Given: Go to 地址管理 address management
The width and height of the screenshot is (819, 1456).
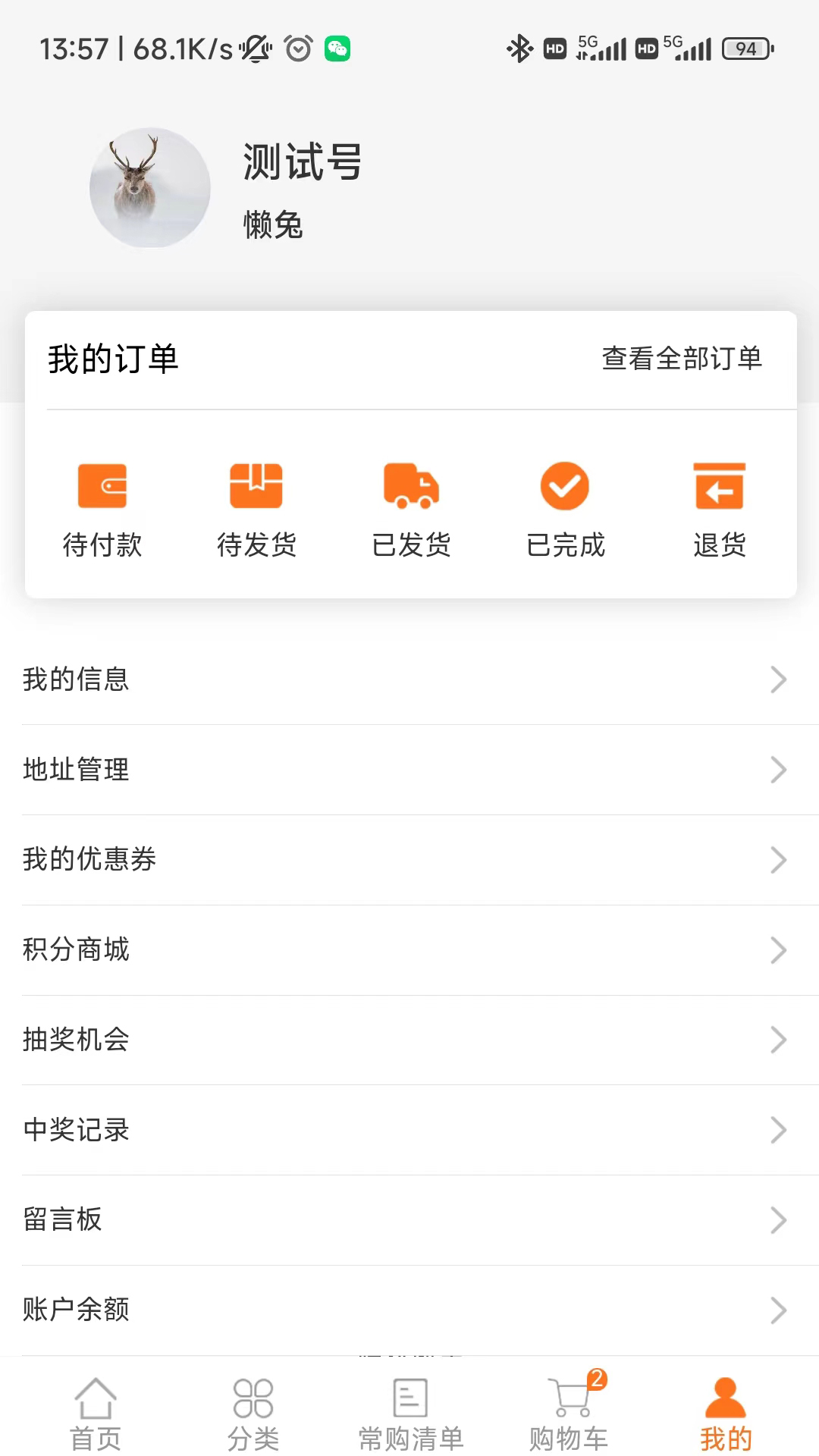Looking at the screenshot, I should tap(409, 770).
